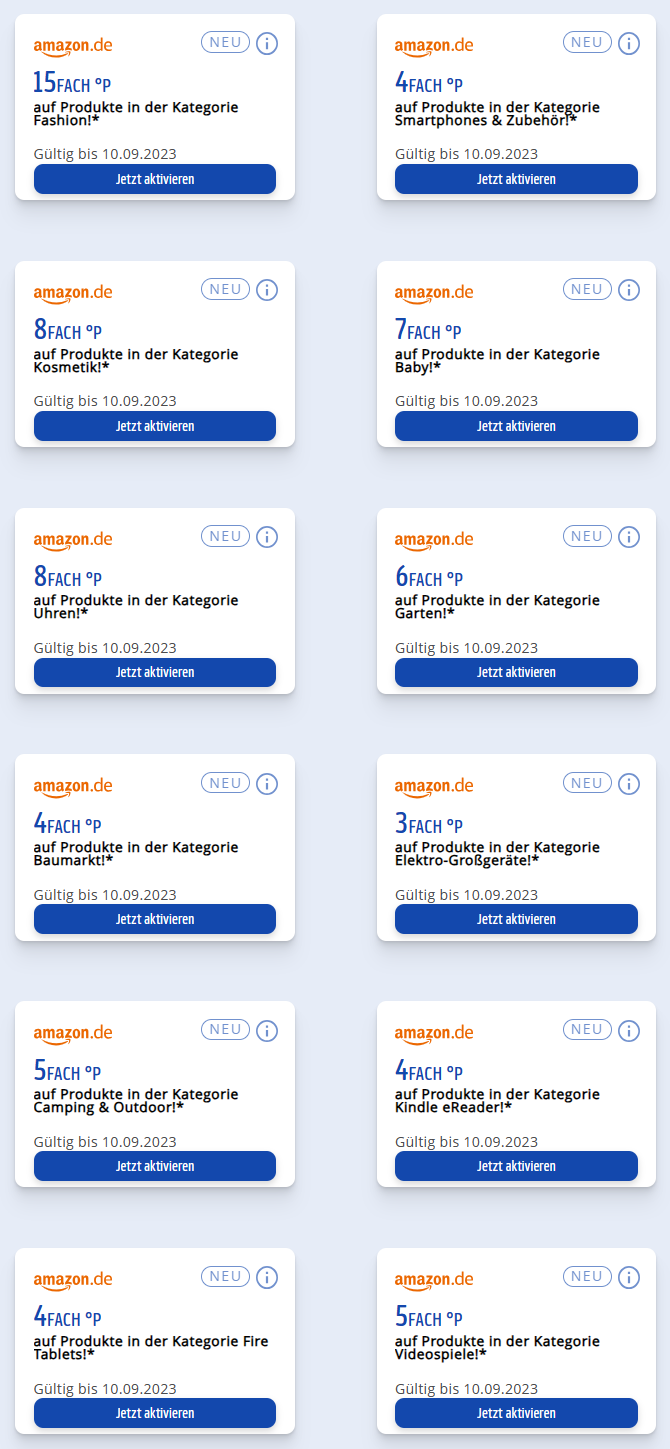Activate the Uhren category coupon

click(155, 672)
